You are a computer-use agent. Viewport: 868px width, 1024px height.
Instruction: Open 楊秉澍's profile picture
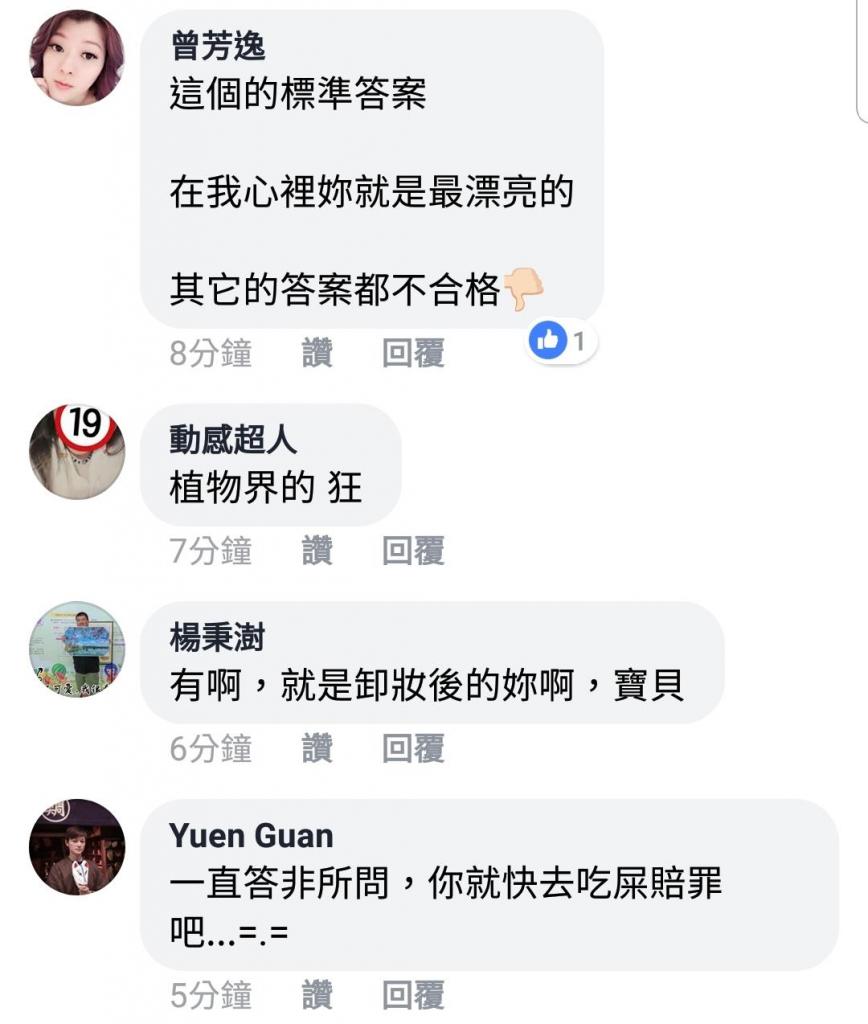tap(77, 649)
